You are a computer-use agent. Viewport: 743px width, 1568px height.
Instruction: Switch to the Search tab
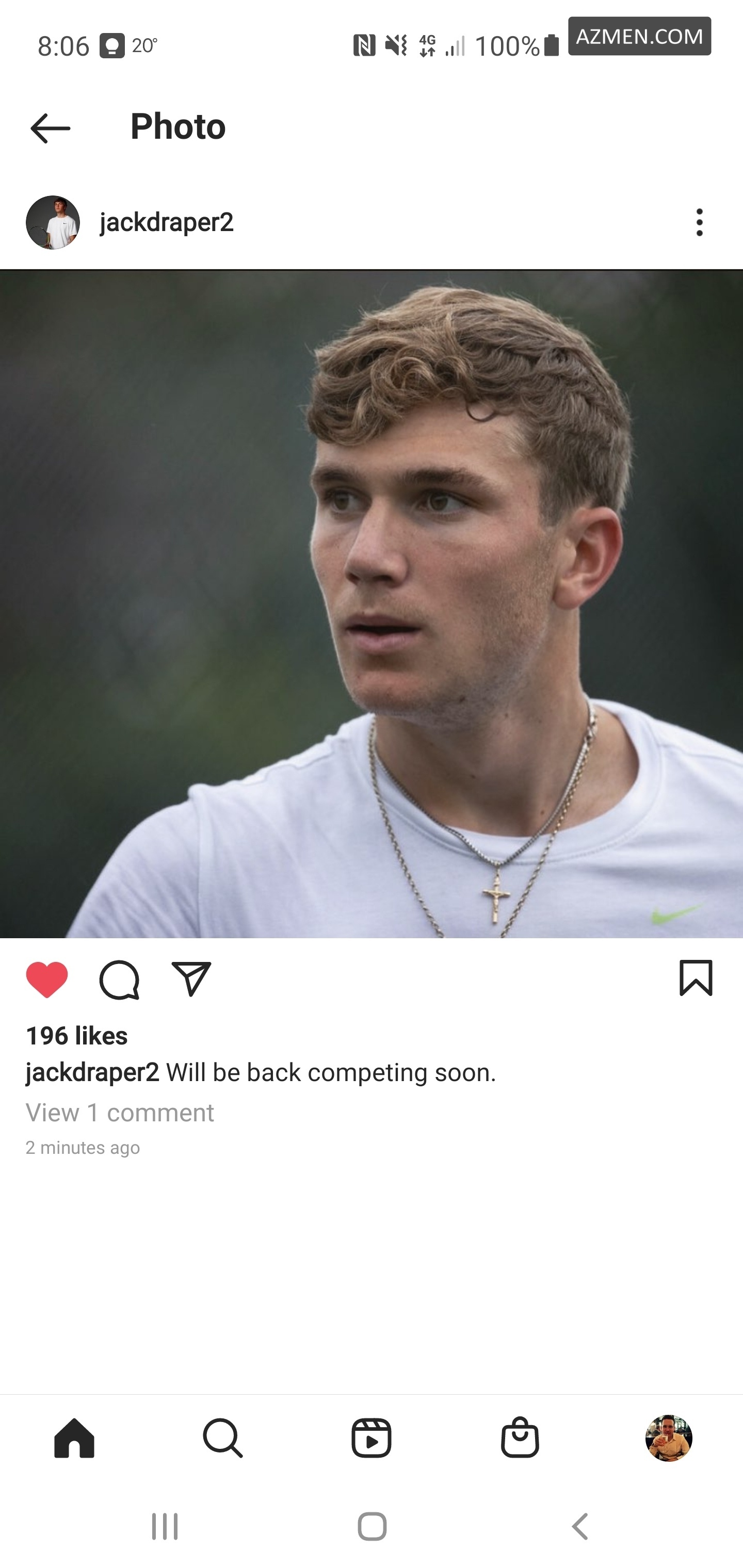pyautogui.click(x=223, y=1438)
